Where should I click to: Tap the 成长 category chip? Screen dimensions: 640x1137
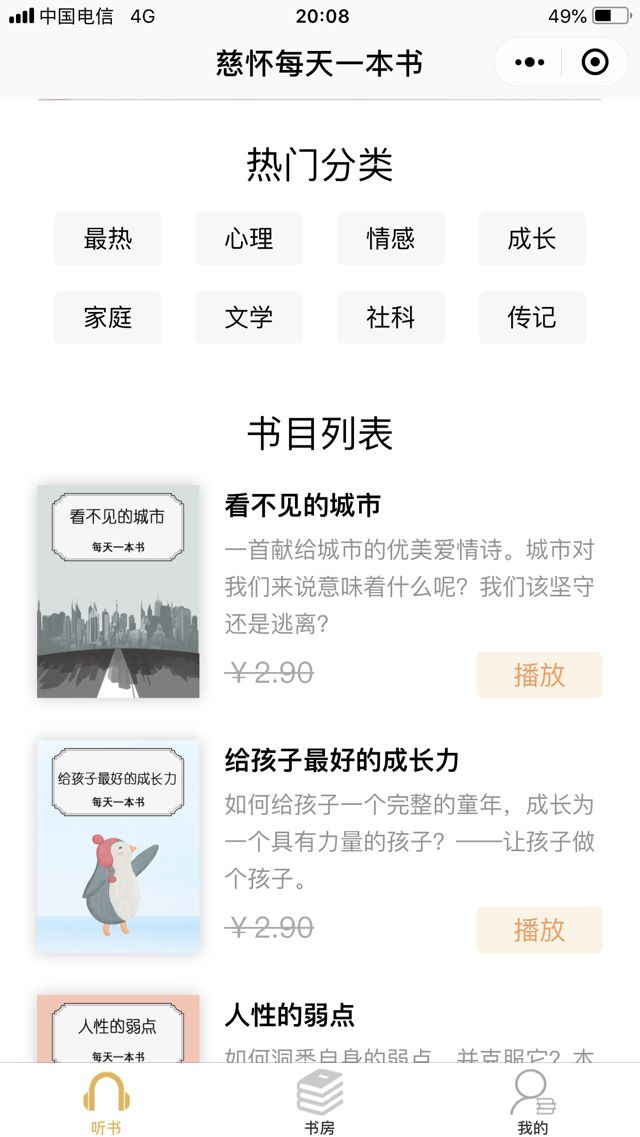(x=532, y=239)
